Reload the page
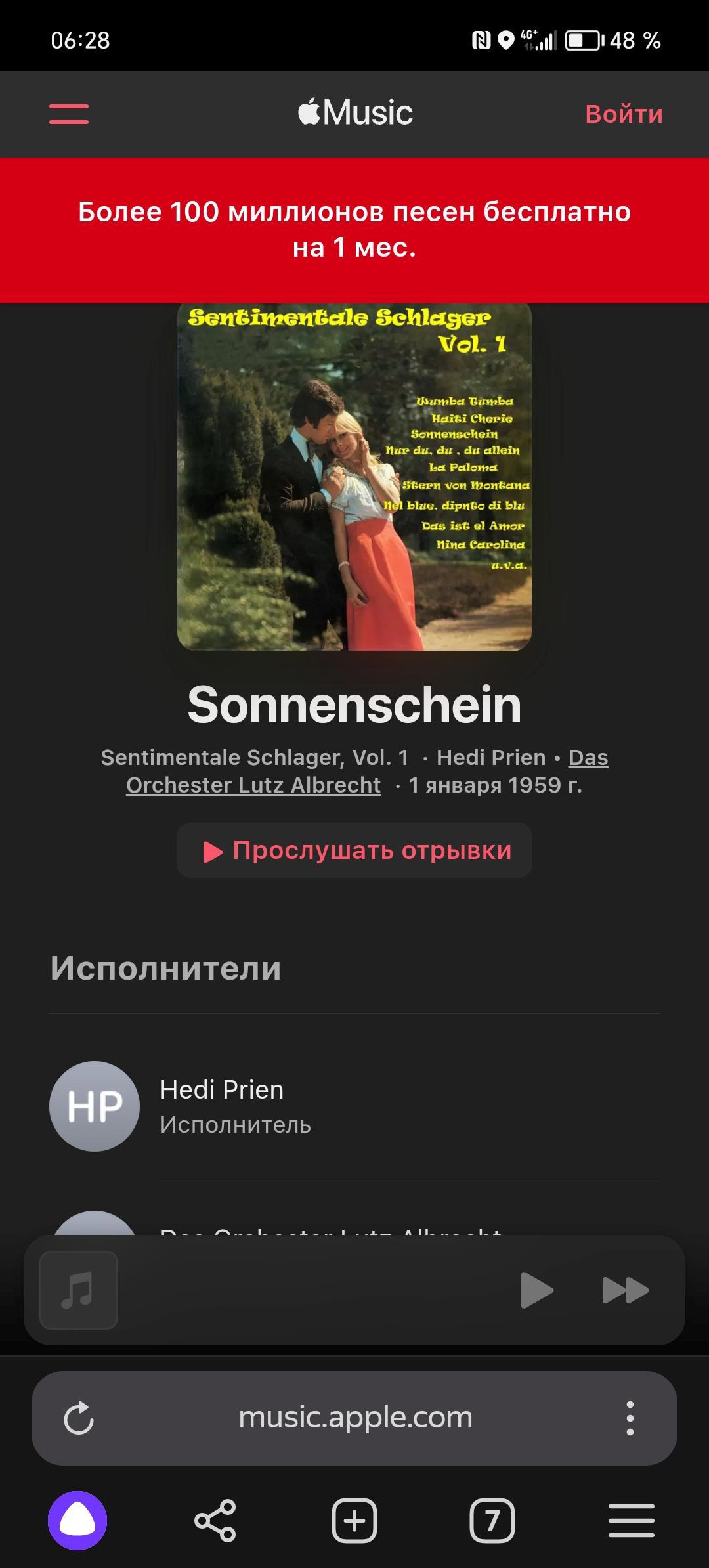This screenshot has width=709, height=1568. (79, 1418)
